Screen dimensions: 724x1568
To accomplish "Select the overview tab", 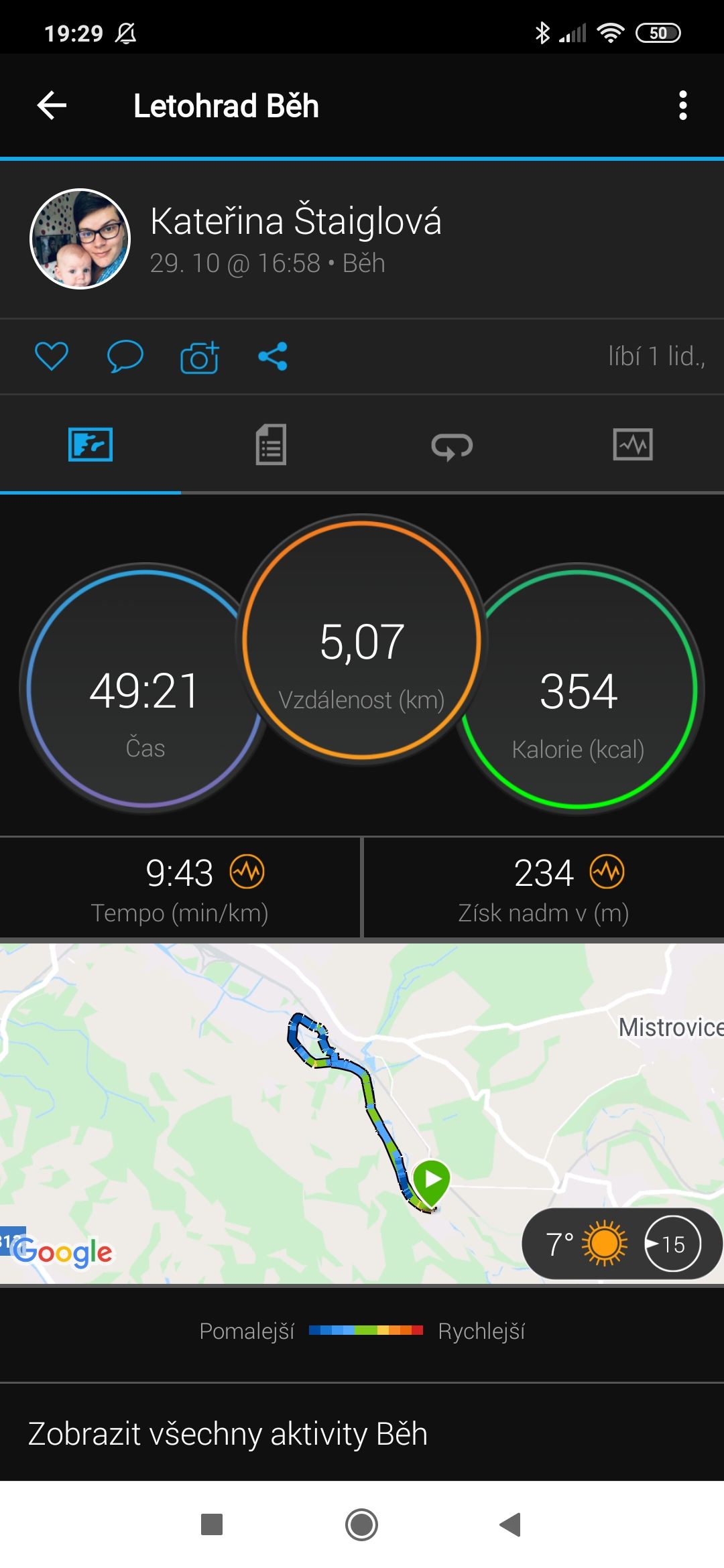I will coord(90,444).
